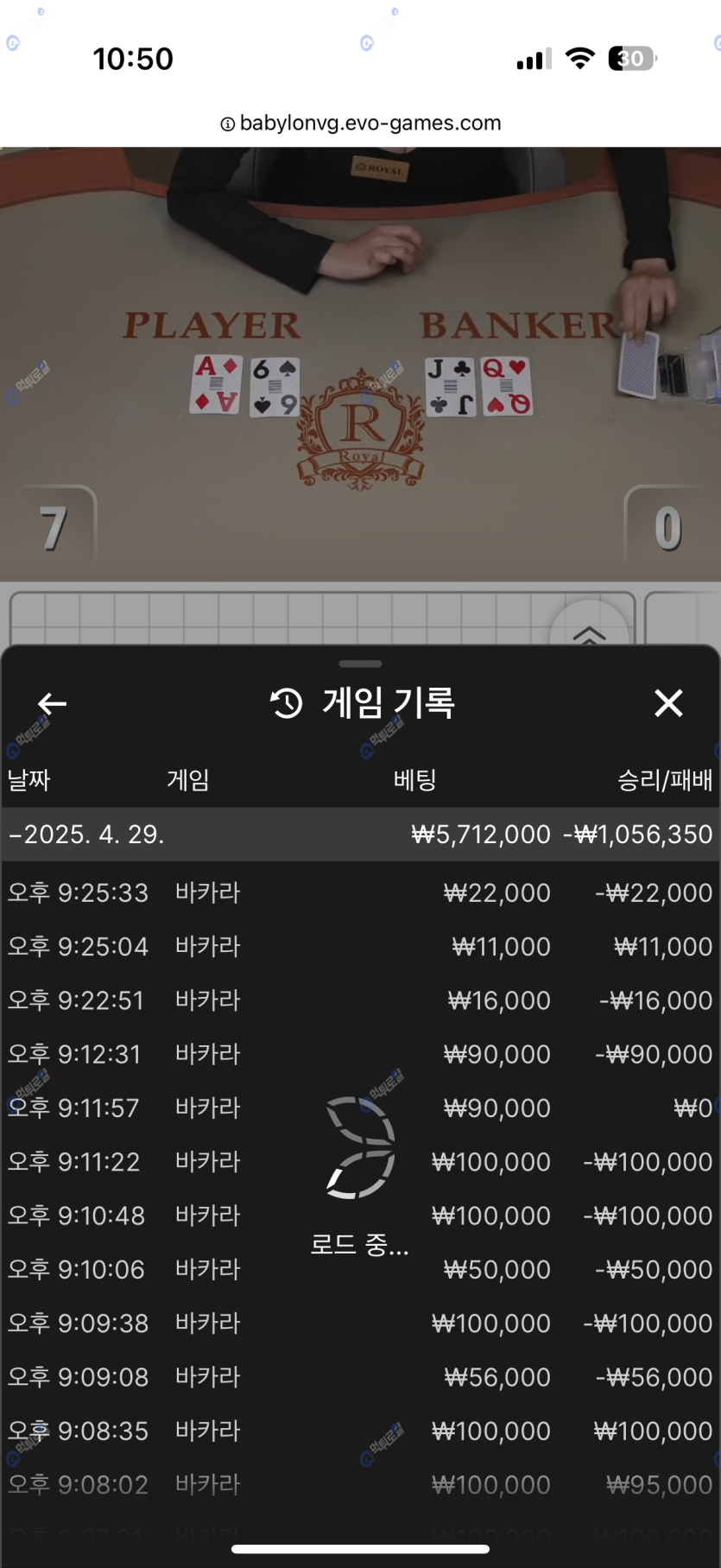The height and width of the screenshot is (1568, 721).
Task: View the 오후 9:11:22 game round
Action: 360,1162
